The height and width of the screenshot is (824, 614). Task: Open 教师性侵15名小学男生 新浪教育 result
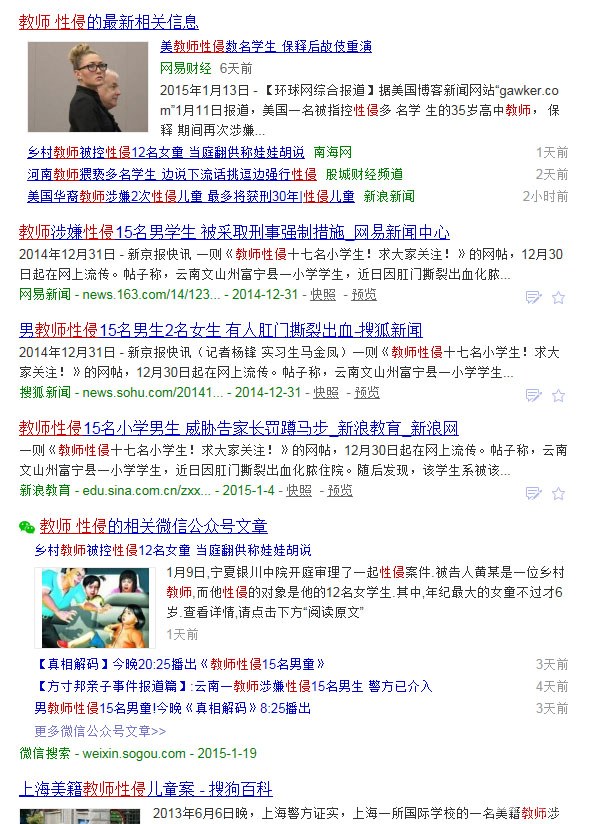(238, 427)
